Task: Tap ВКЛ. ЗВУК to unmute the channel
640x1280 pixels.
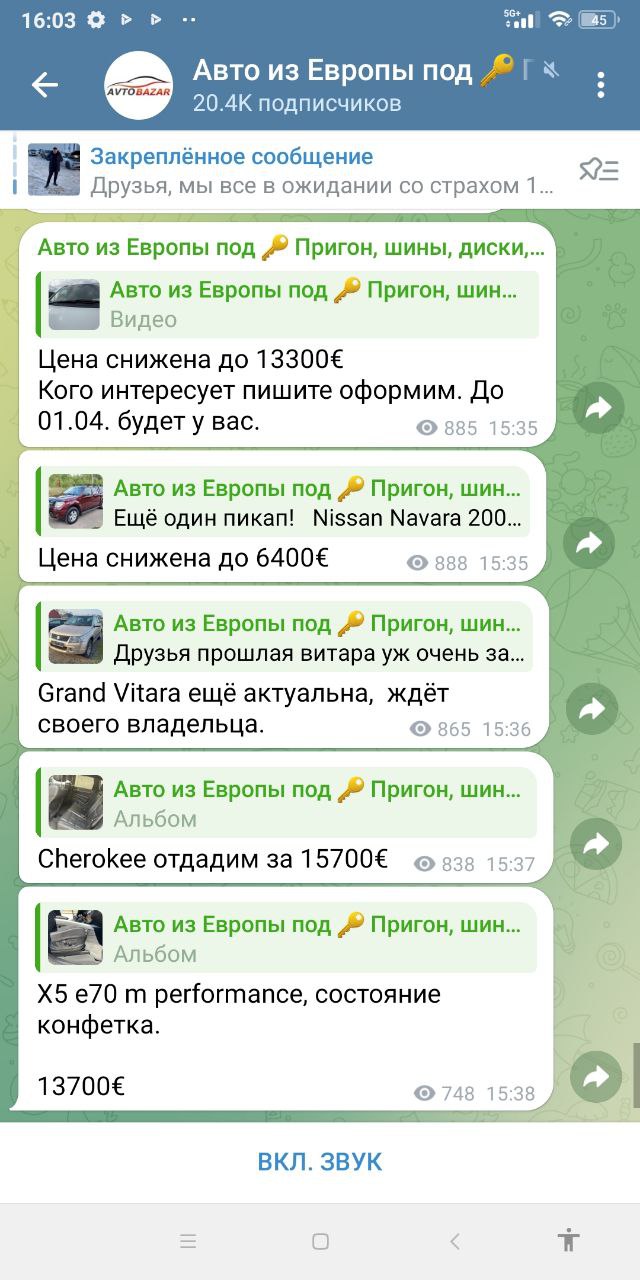Action: point(320,1162)
